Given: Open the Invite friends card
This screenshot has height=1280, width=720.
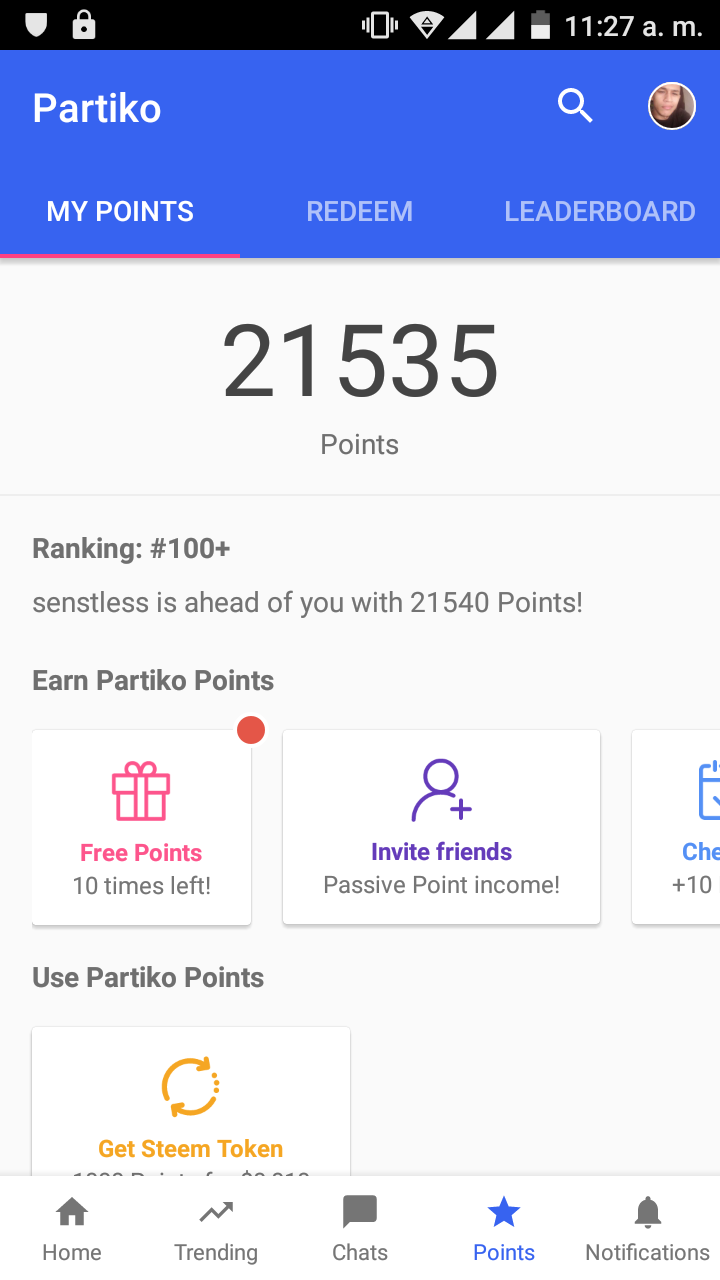Looking at the screenshot, I should [441, 828].
